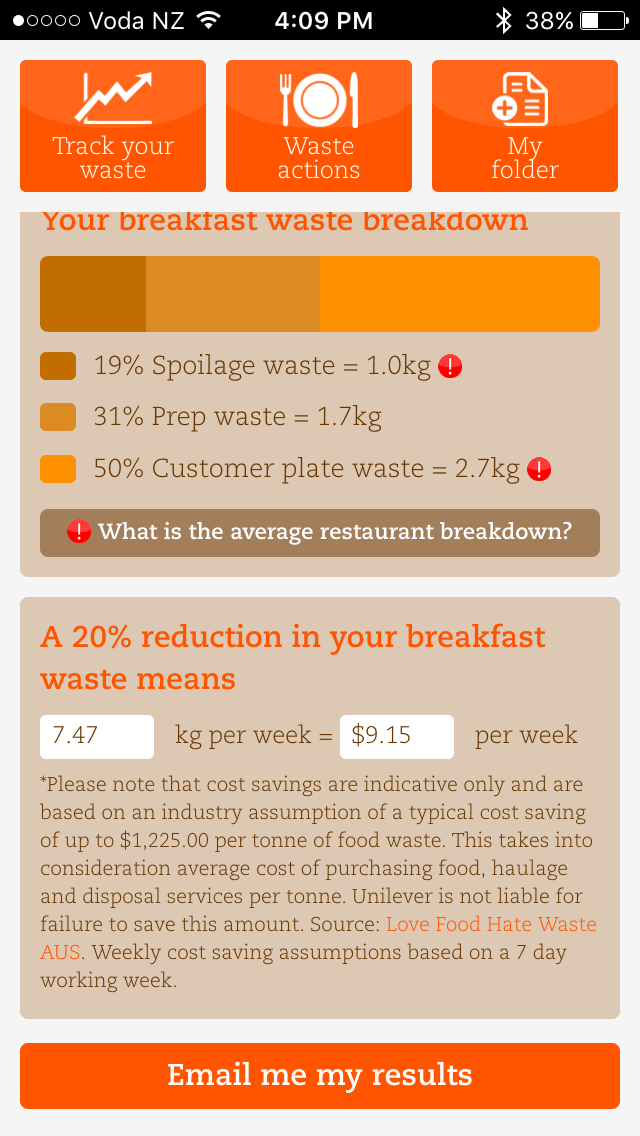Open My folder
The image size is (640, 1136).
point(525,126)
